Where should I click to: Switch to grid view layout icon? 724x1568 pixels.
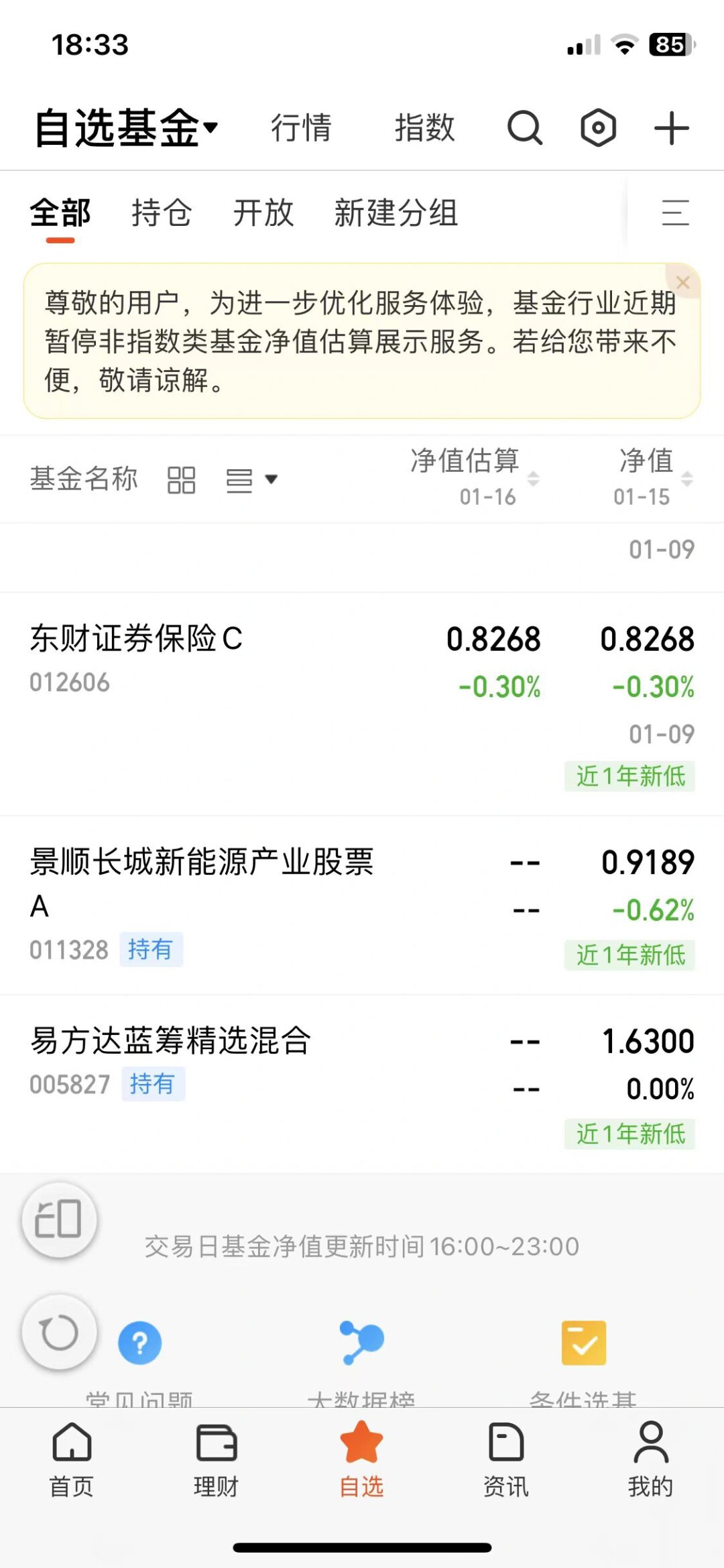(181, 479)
